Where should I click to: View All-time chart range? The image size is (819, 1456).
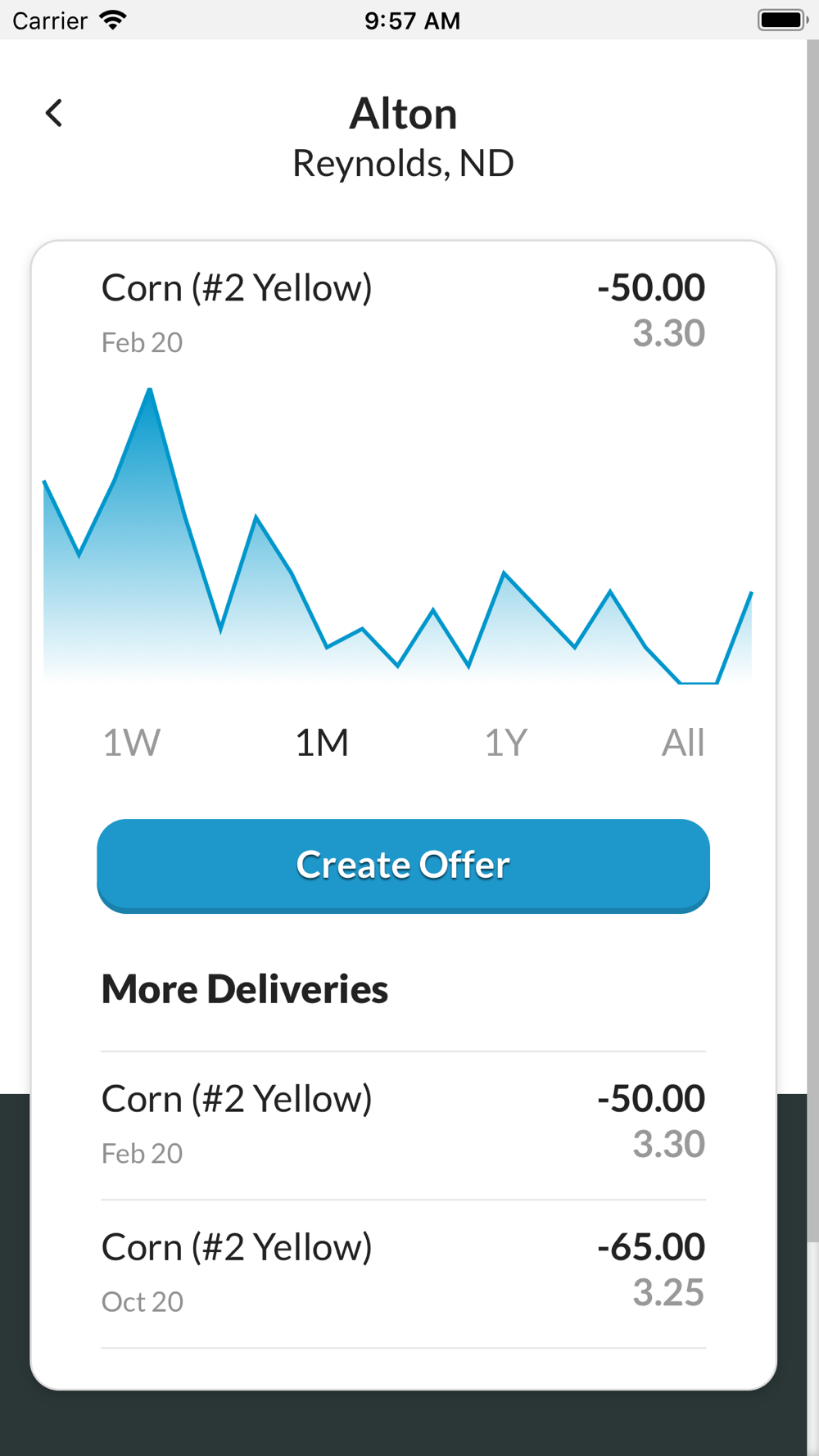click(x=683, y=743)
